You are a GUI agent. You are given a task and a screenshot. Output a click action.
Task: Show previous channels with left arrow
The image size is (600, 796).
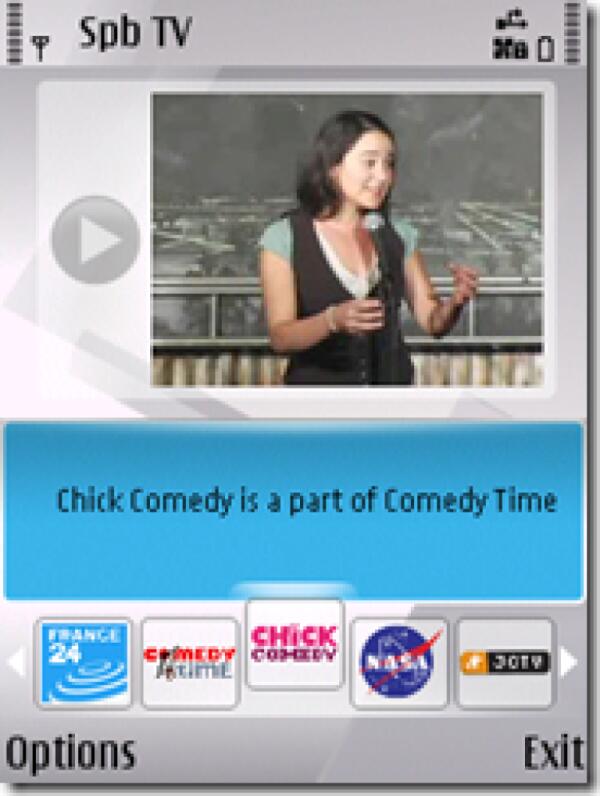(17, 662)
